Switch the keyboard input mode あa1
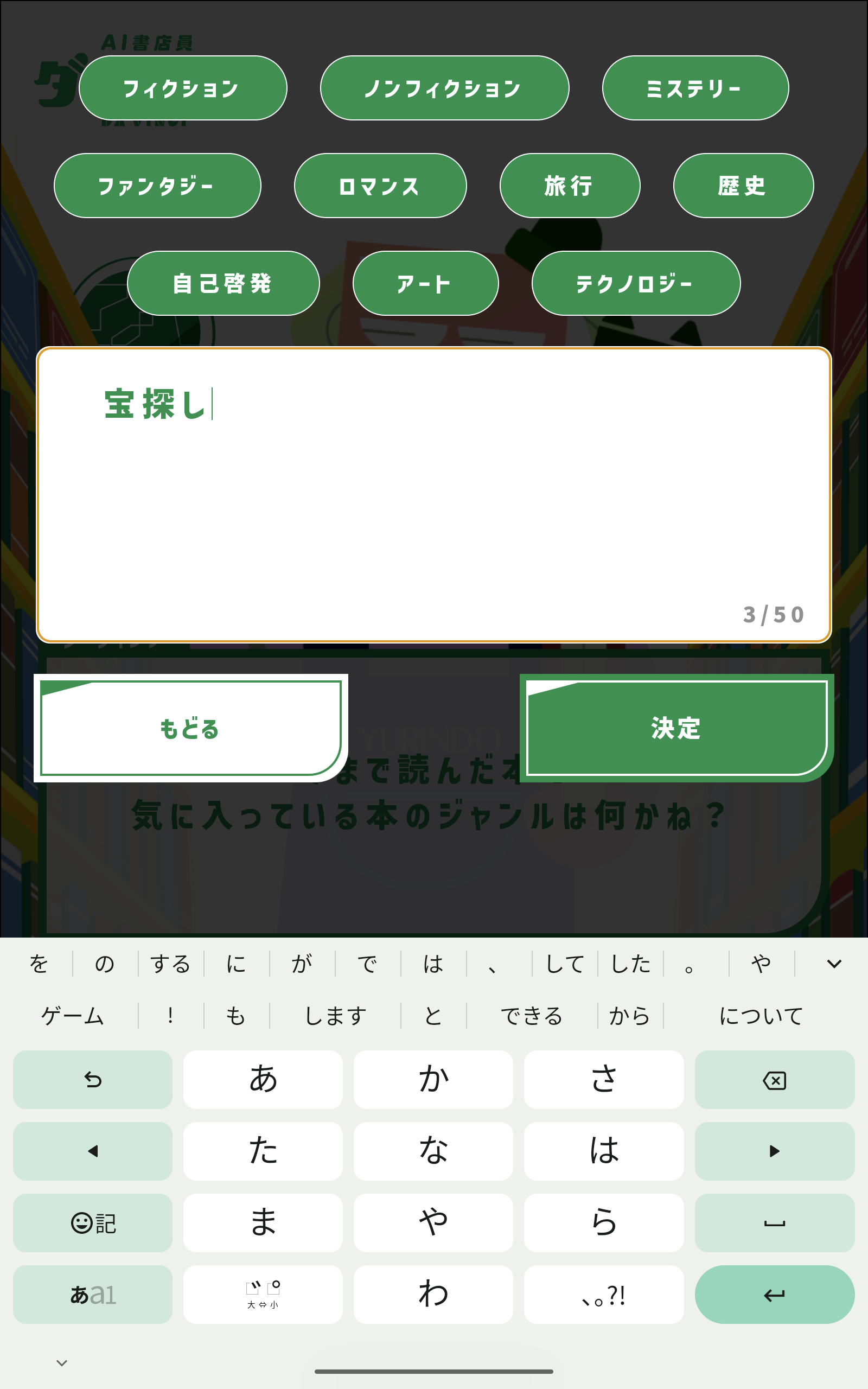The image size is (868, 1389). click(93, 1295)
